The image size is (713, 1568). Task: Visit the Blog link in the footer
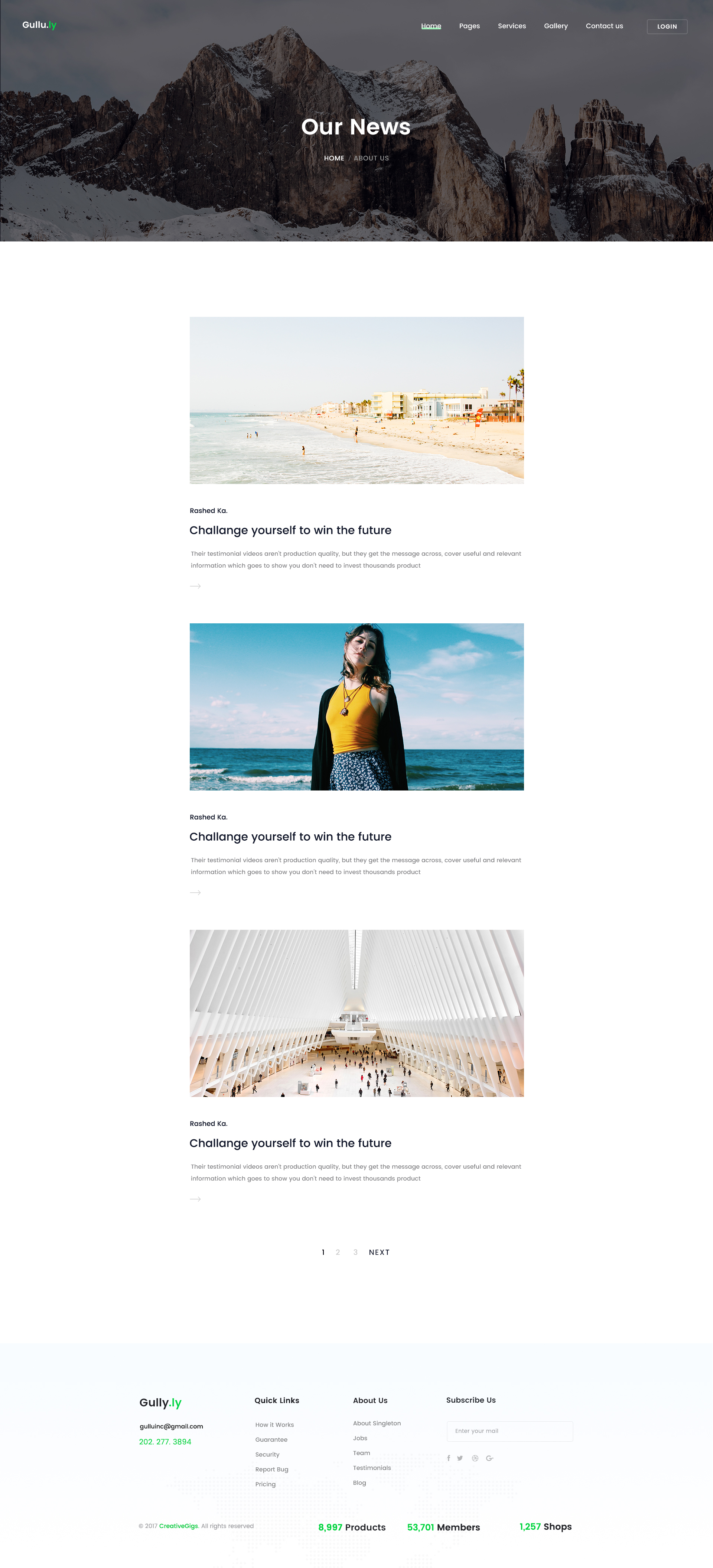[x=359, y=1483]
